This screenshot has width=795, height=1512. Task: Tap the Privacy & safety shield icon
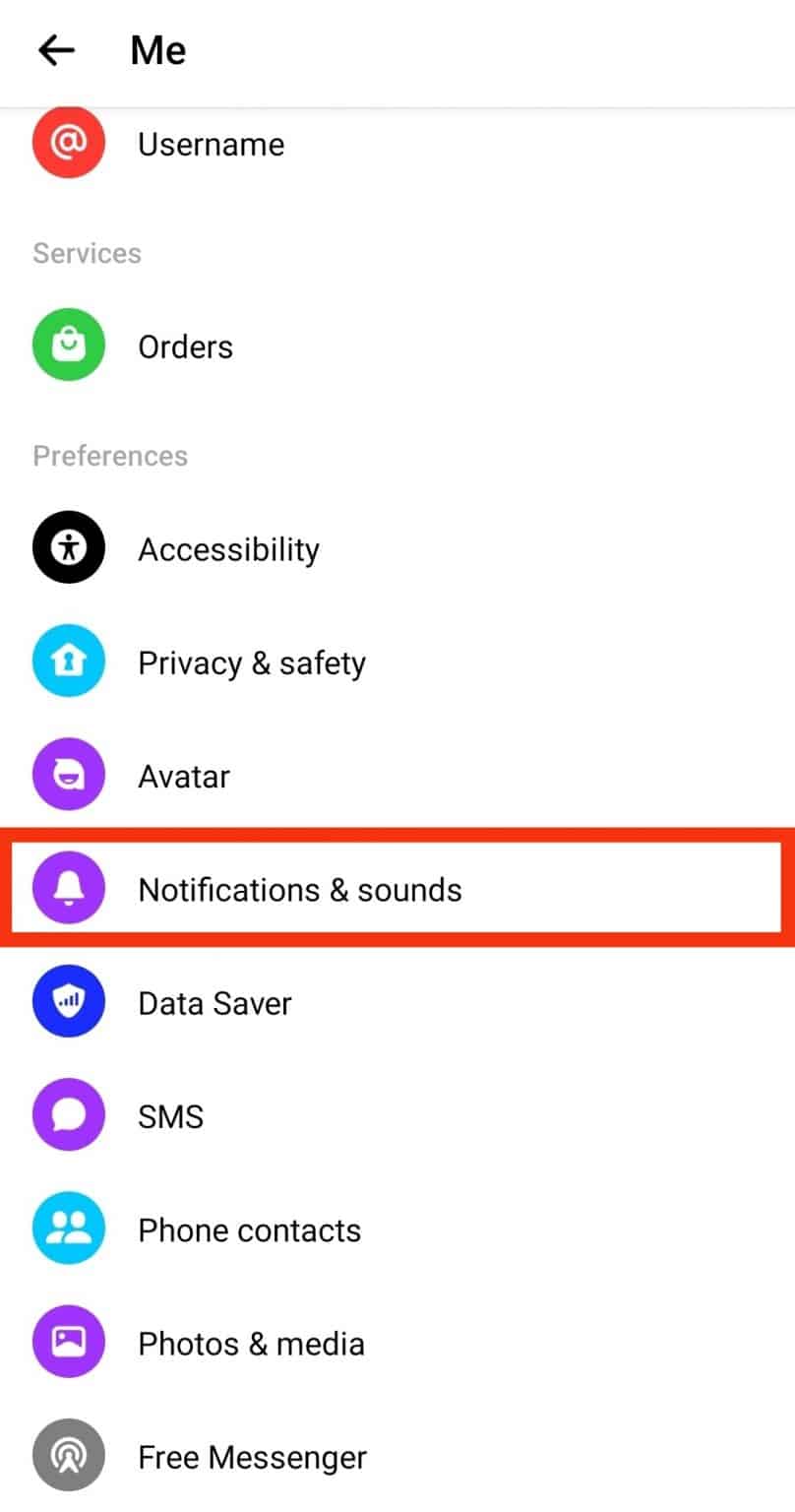click(68, 661)
